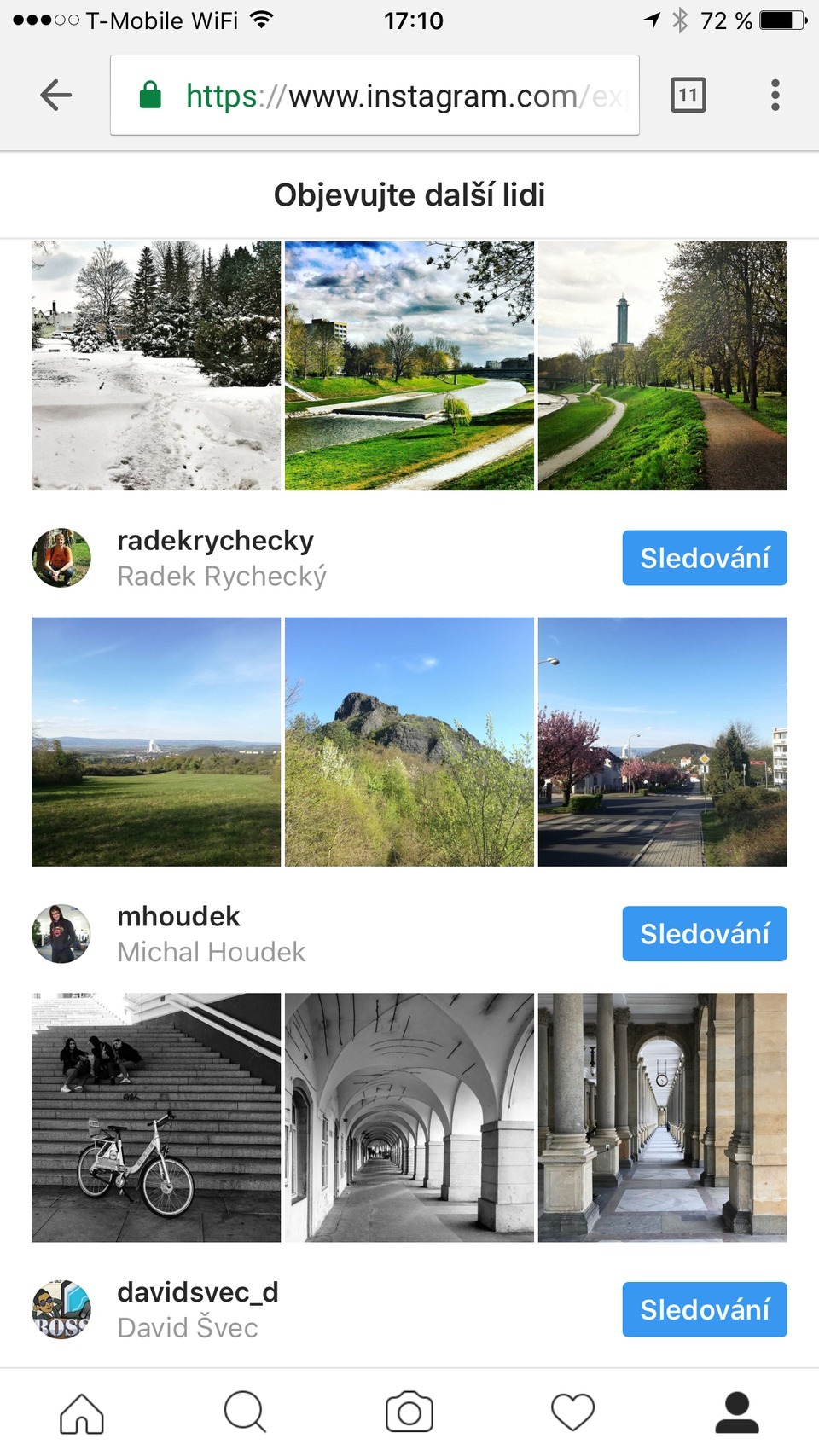Tap the URL address bar
This screenshot has height=1456, width=819.
pos(401,95)
